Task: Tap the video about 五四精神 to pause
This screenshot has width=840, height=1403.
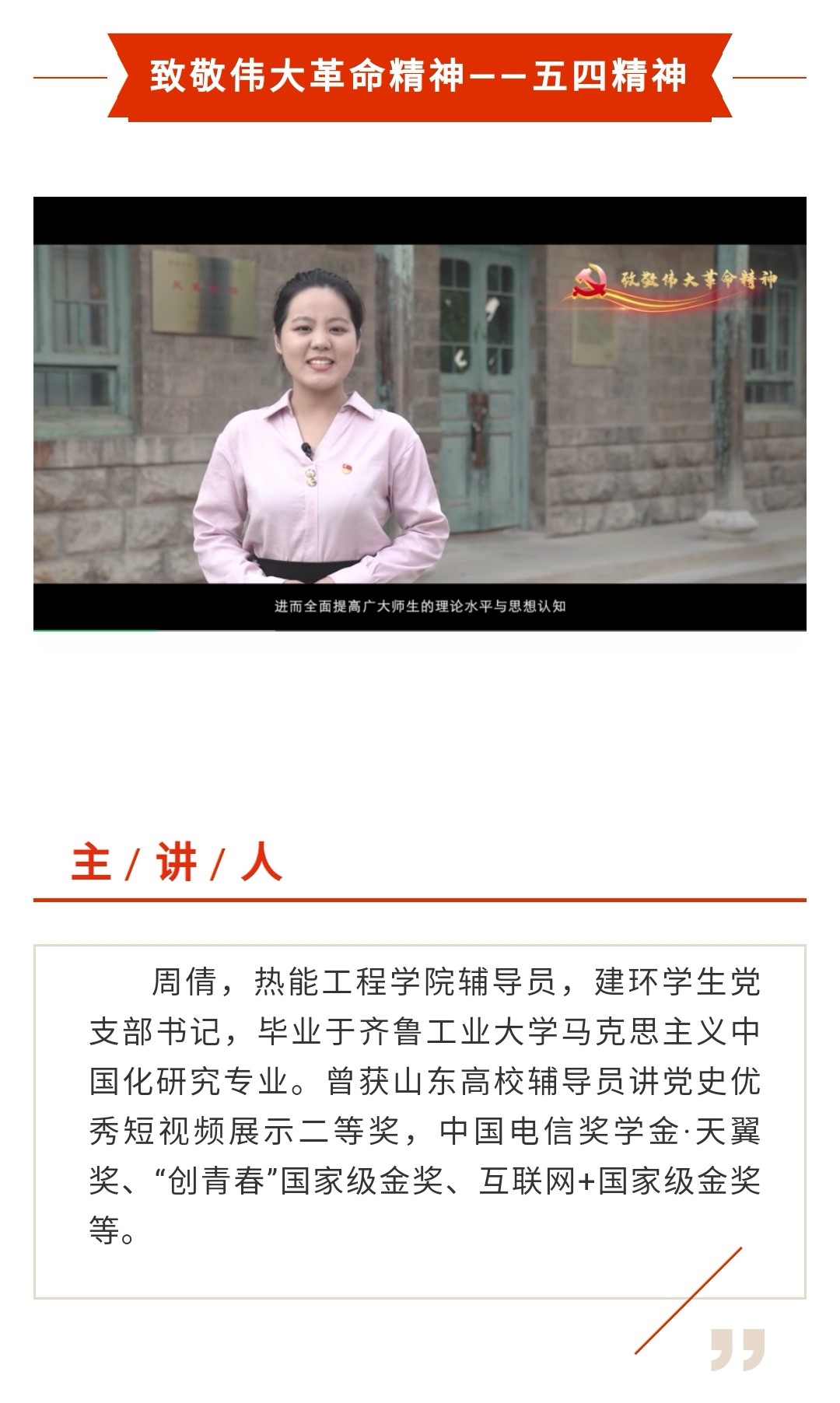Action: pos(419,413)
